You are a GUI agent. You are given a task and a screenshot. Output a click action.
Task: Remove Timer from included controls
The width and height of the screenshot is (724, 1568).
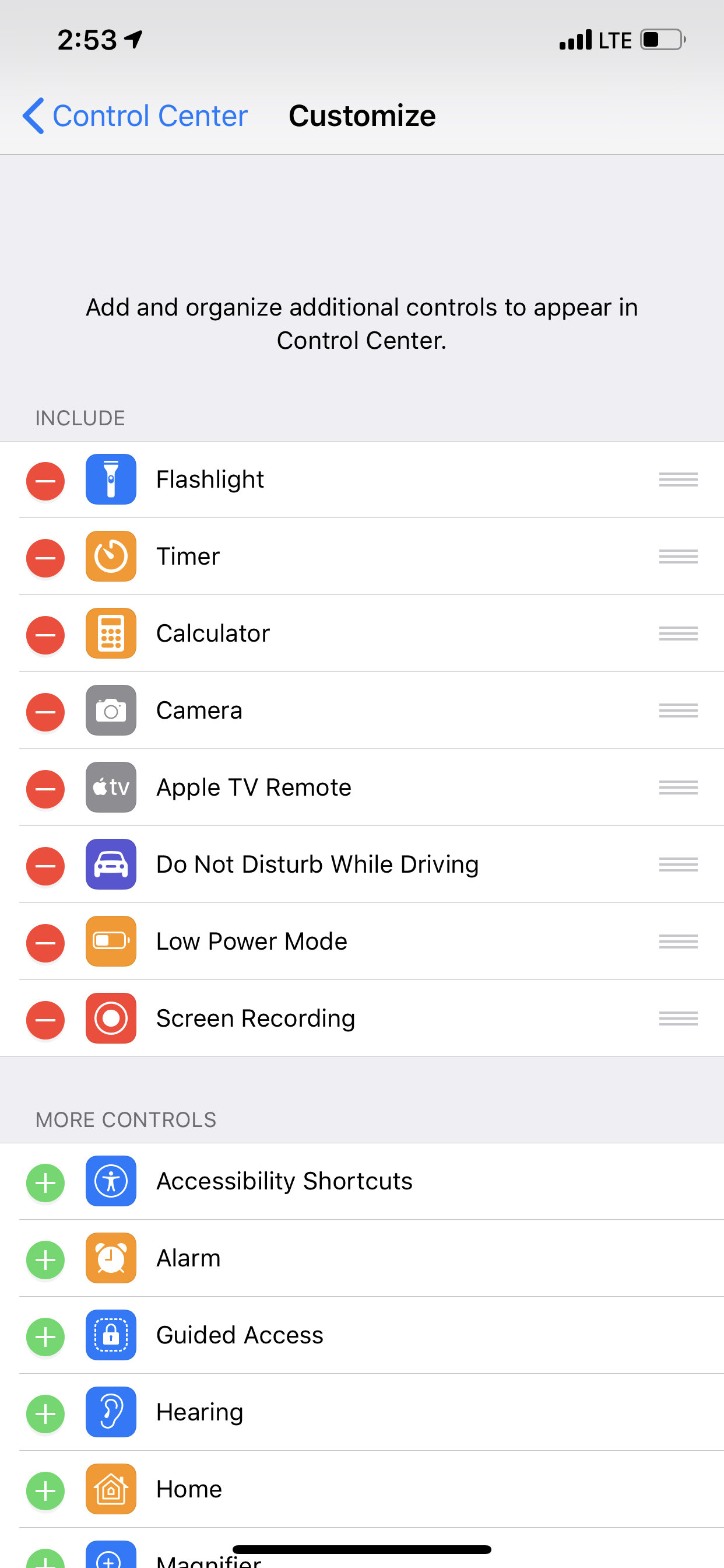tap(45, 558)
